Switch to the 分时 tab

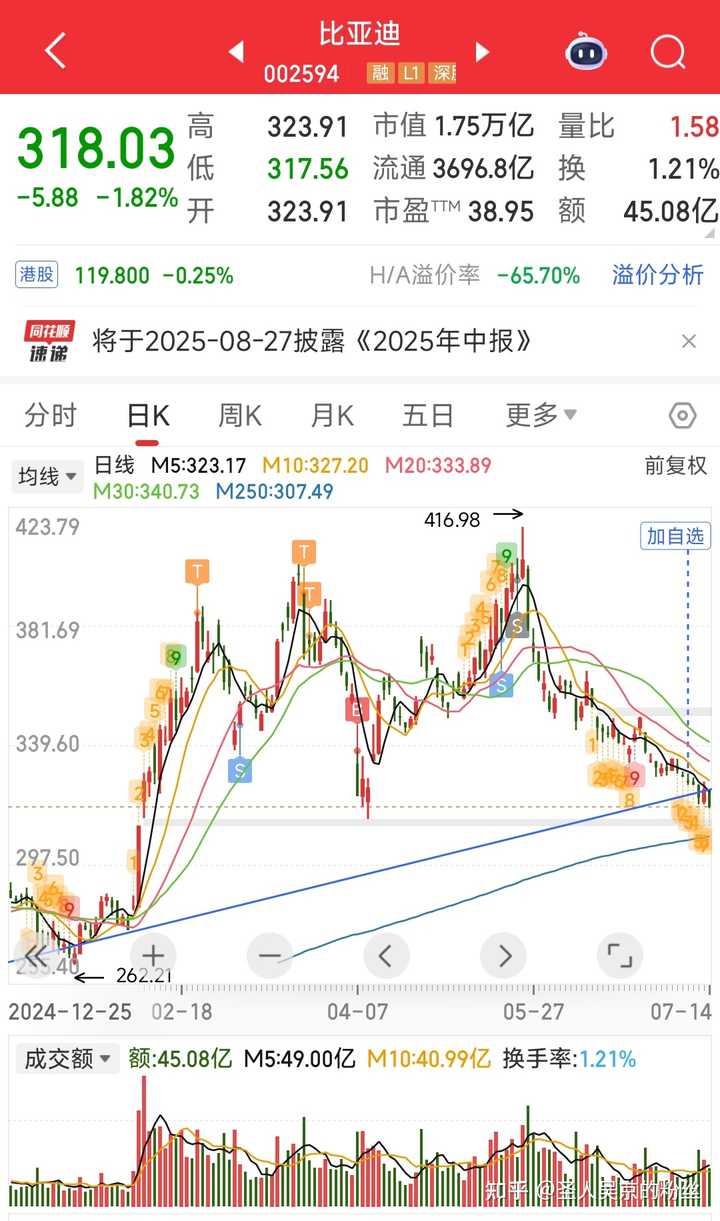pyautogui.click(x=50, y=415)
